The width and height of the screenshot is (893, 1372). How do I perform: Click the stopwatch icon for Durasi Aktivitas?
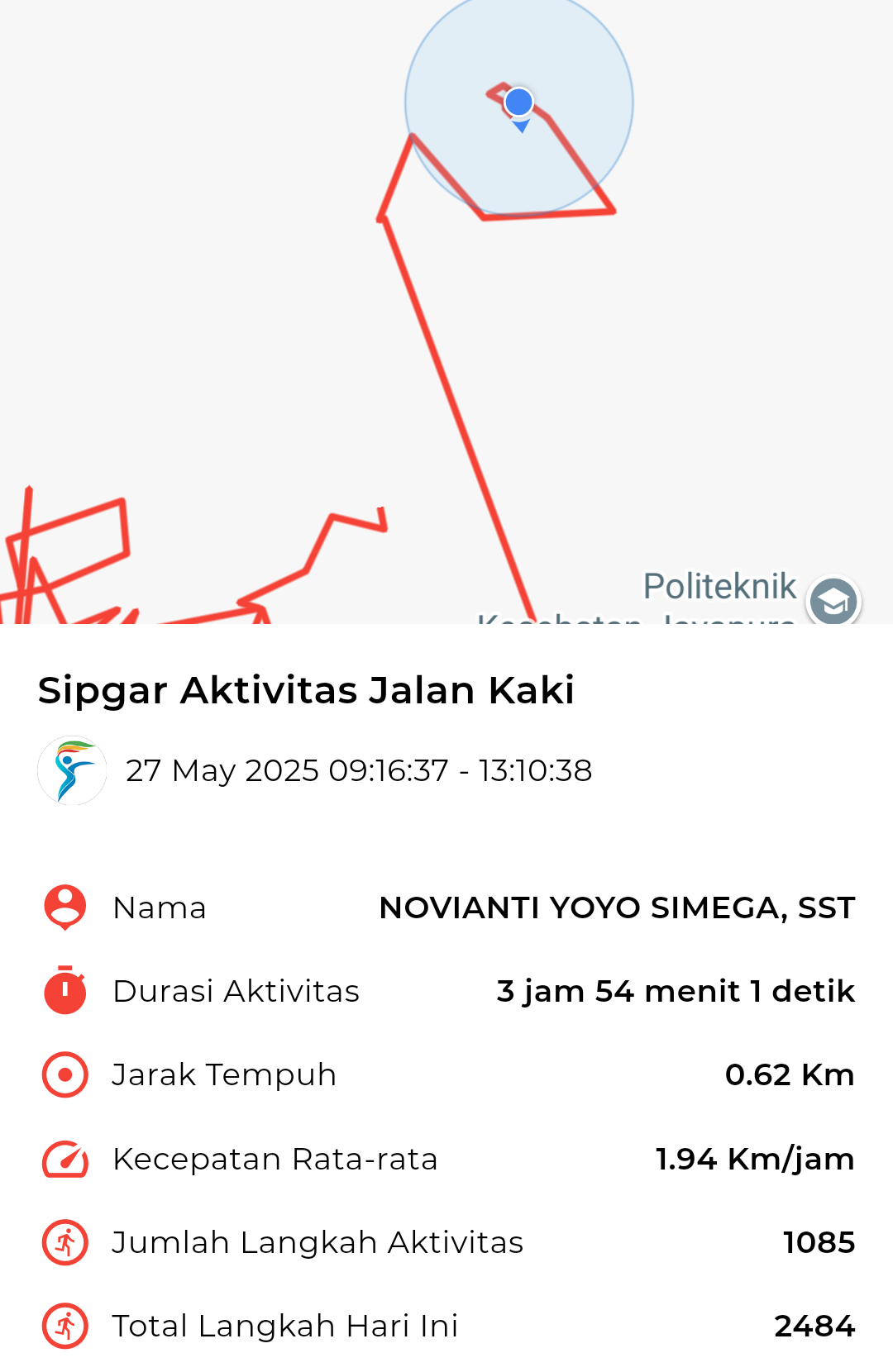(x=64, y=990)
